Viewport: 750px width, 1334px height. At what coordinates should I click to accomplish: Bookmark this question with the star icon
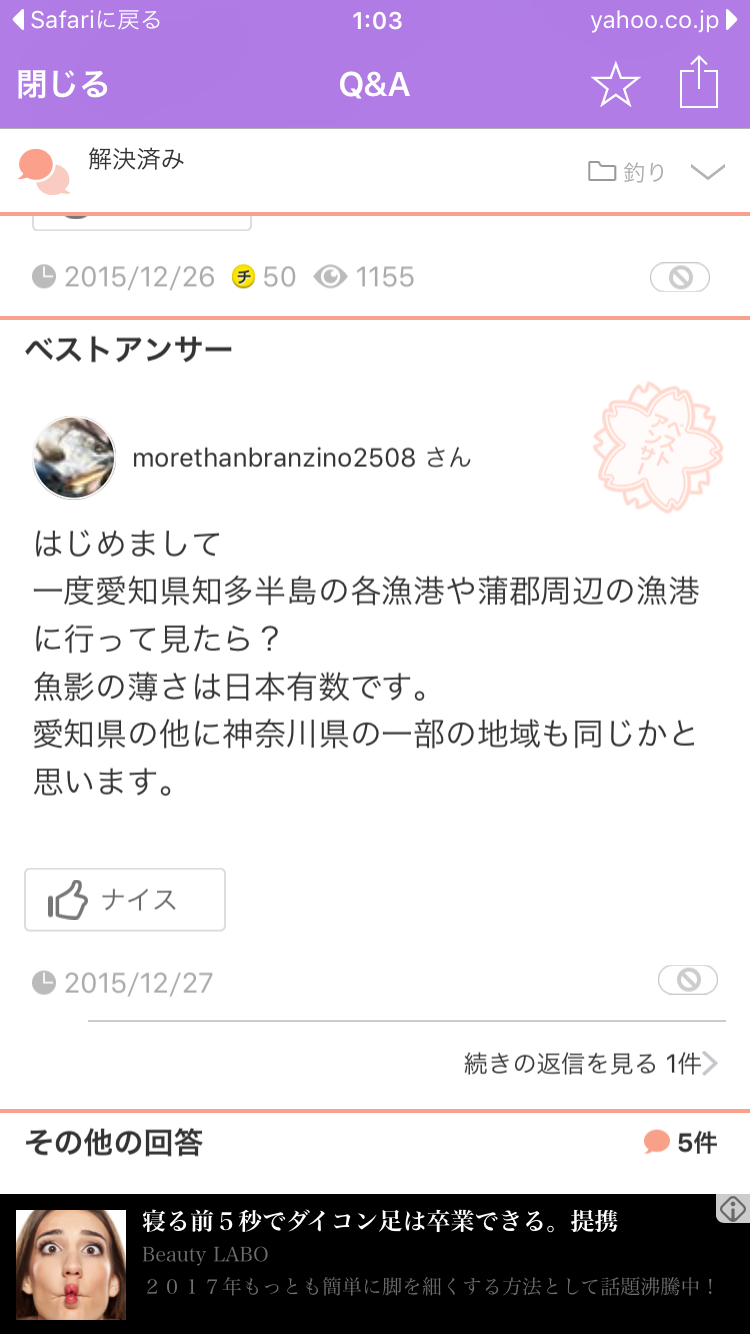615,84
